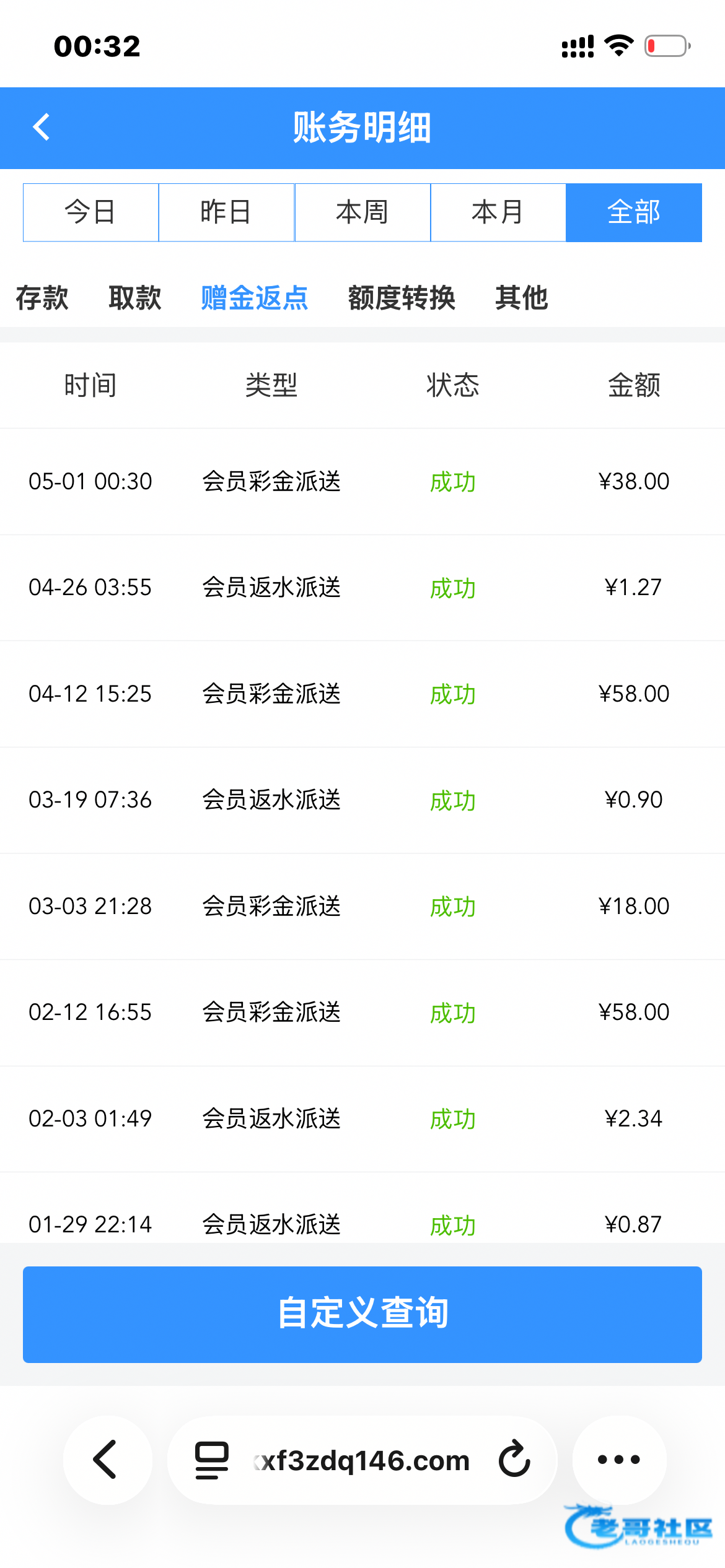Tap the xf3zdq146.com address bar
The width and height of the screenshot is (725, 1568).
(x=362, y=1460)
